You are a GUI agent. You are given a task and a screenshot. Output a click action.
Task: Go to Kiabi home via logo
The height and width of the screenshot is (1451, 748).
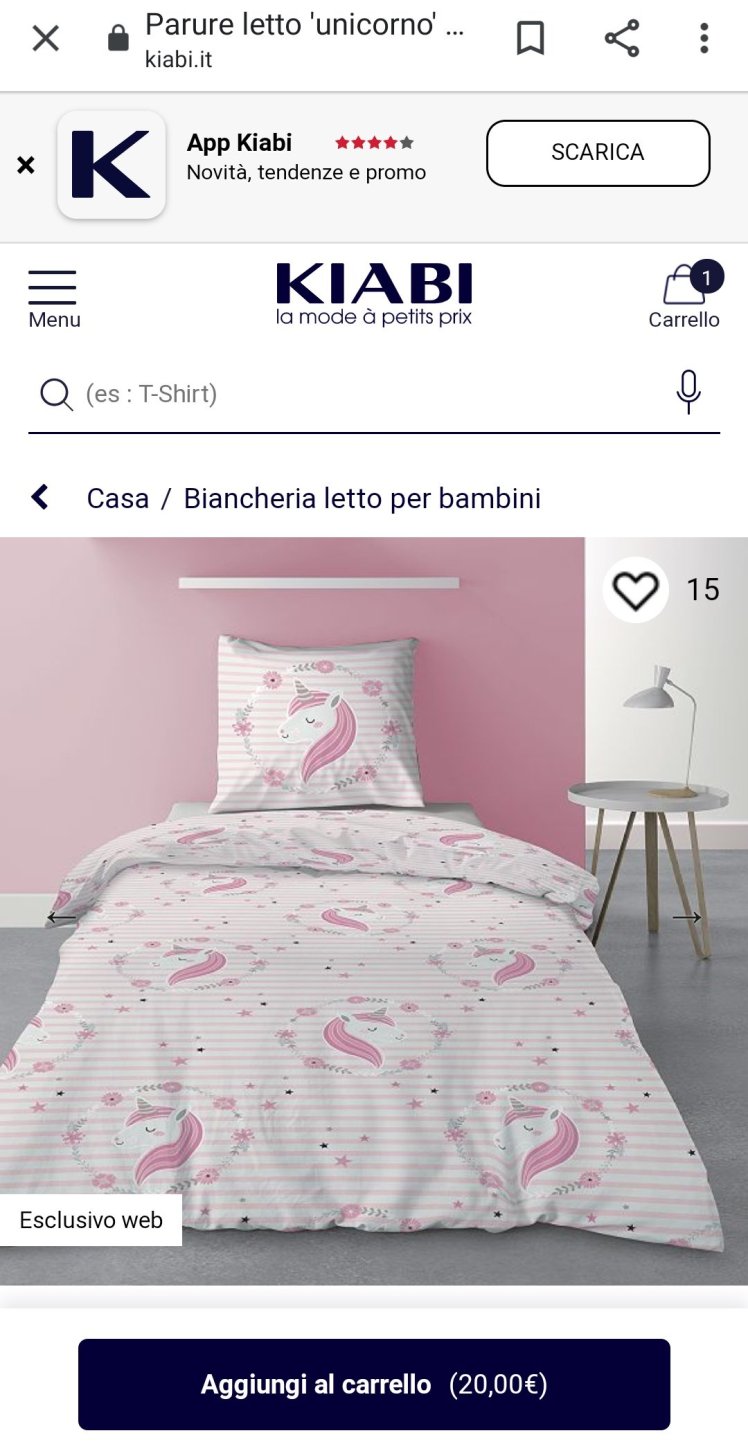pos(374,294)
